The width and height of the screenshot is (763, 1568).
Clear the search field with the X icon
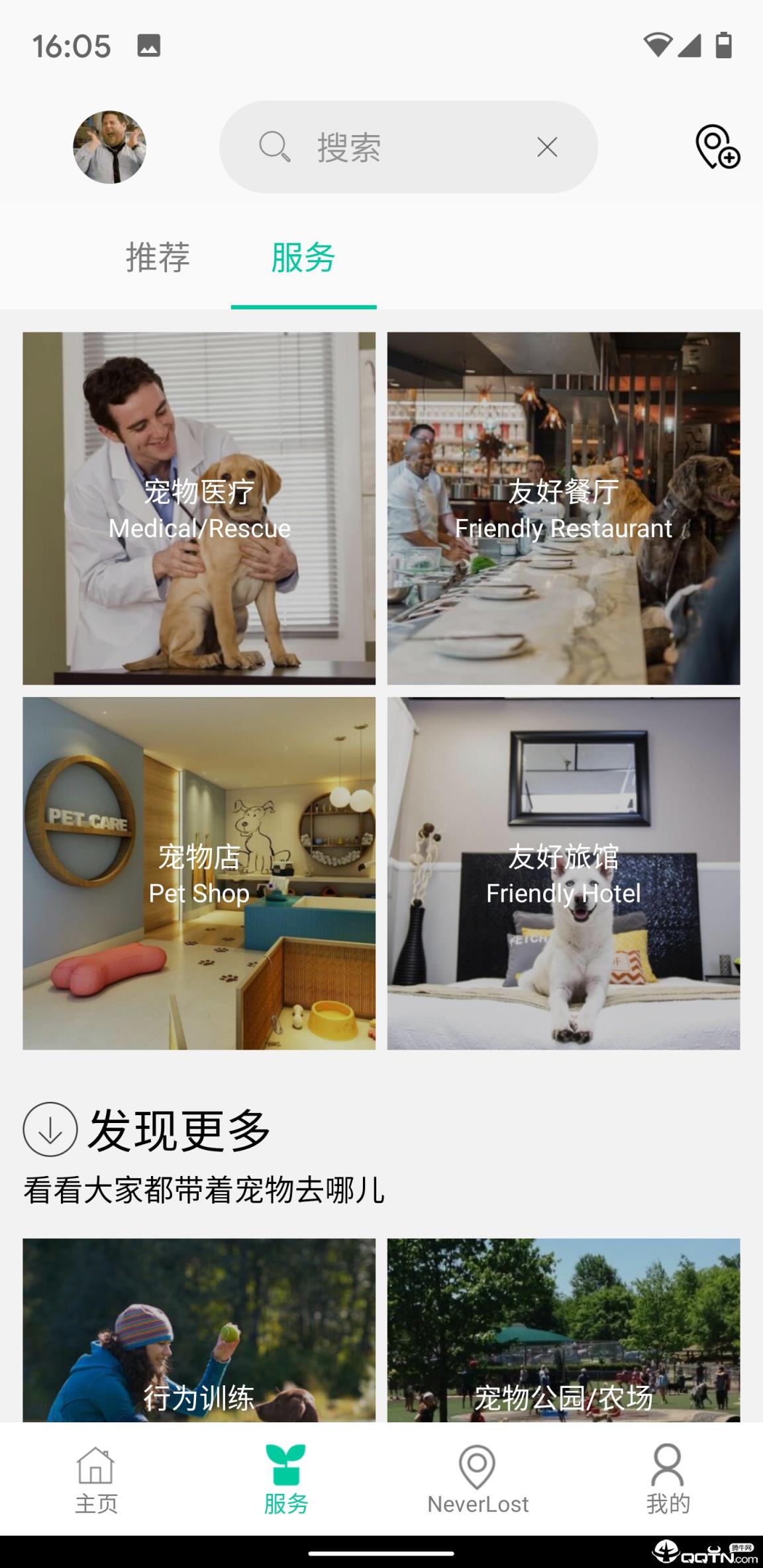(x=547, y=148)
